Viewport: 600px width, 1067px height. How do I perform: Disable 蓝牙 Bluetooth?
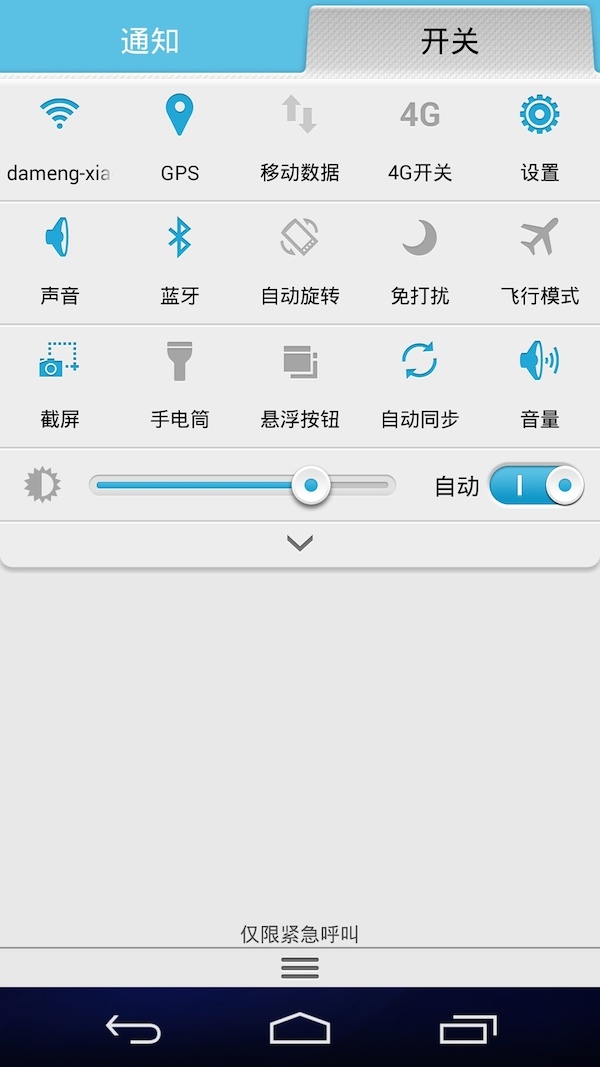180,263
